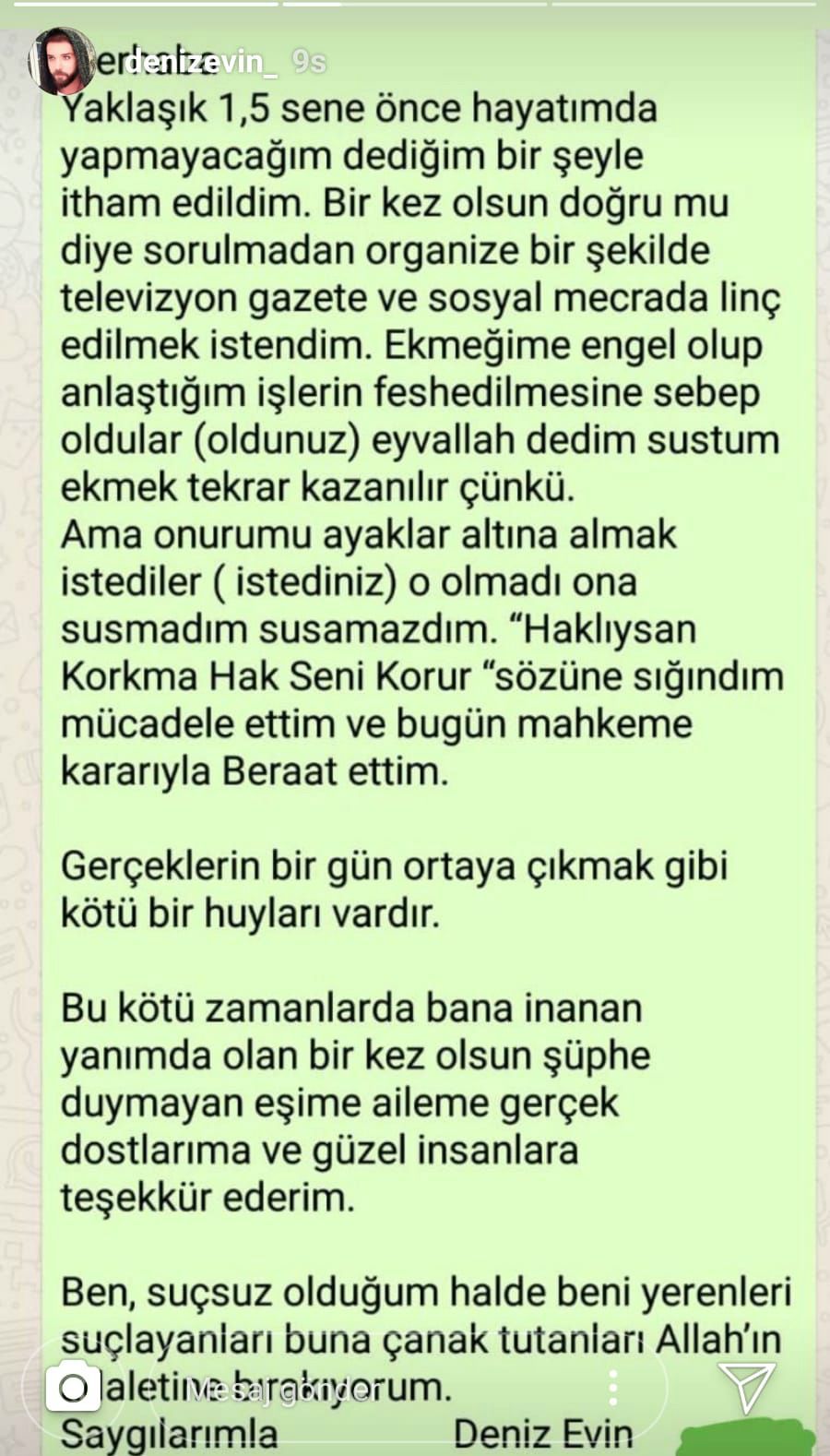Open the three-dot more options menu
Viewport: 830px width, 1456px height.
613,1387
